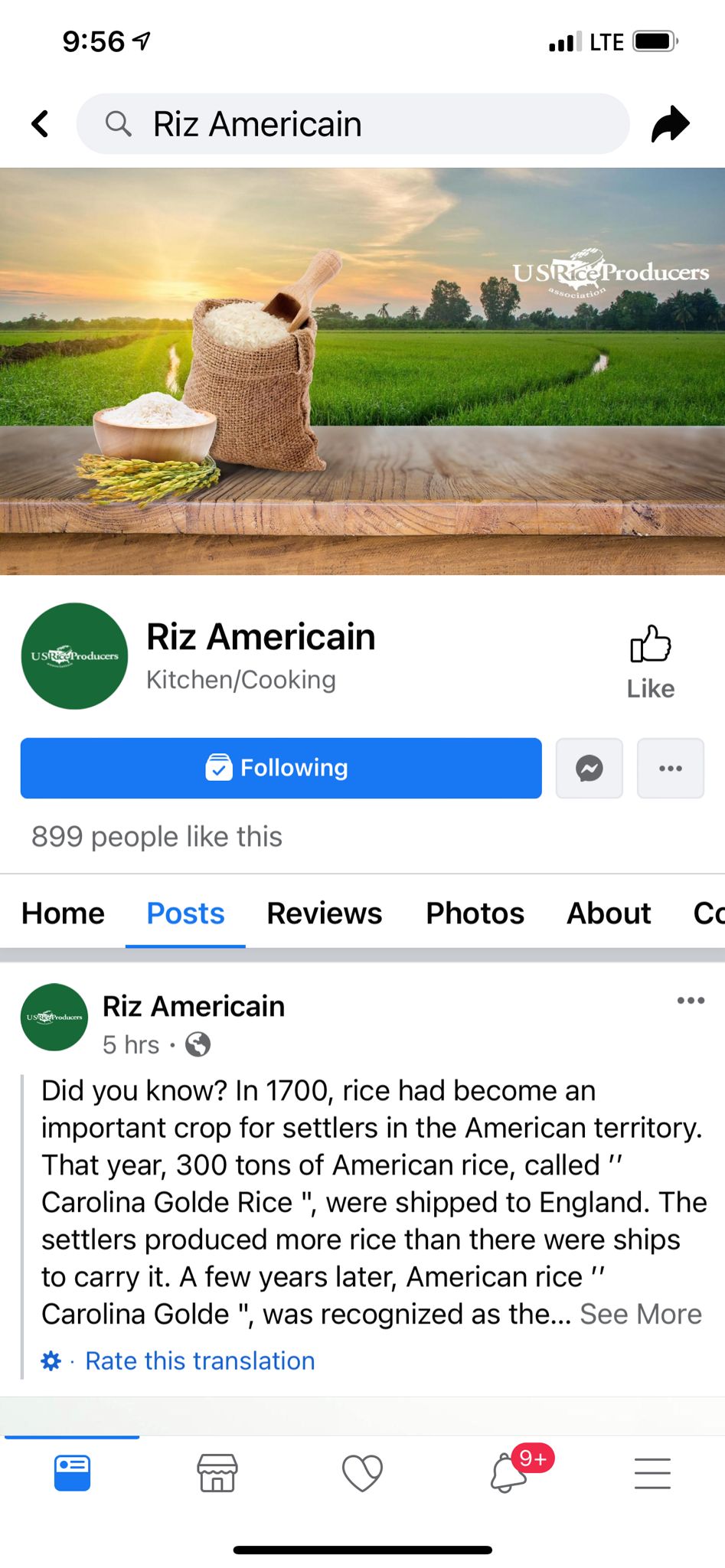Screen dimensions: 725x1568
Task: Open the Reviews tab
Action: coord(324,913)
